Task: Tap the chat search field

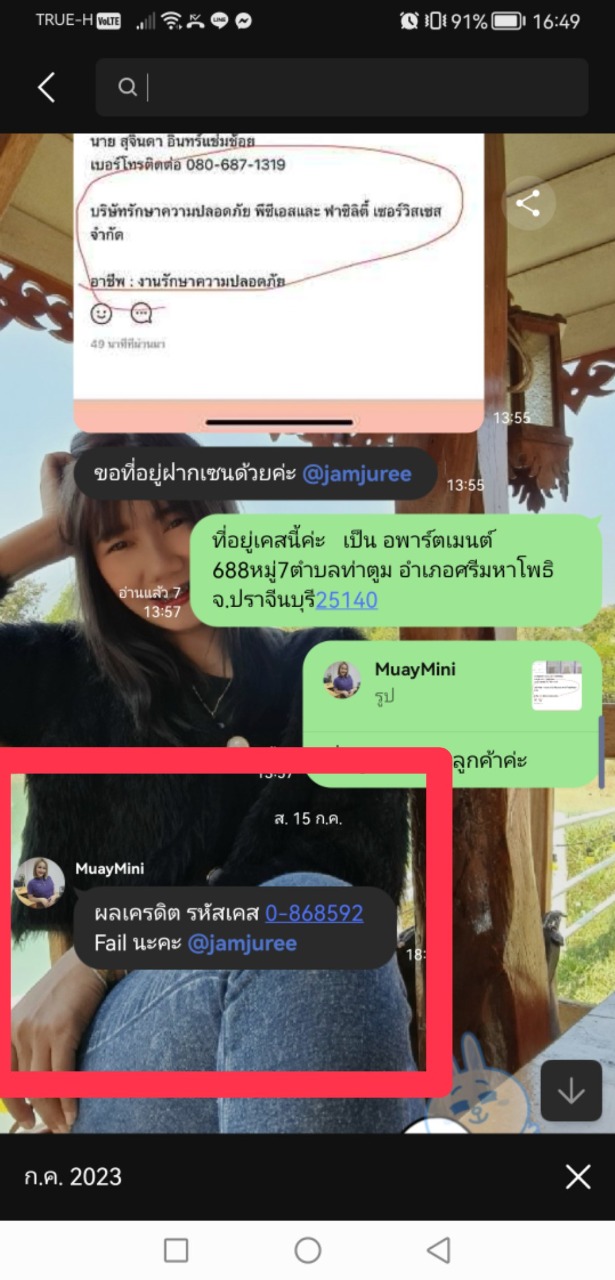Action: coord(340,88)
